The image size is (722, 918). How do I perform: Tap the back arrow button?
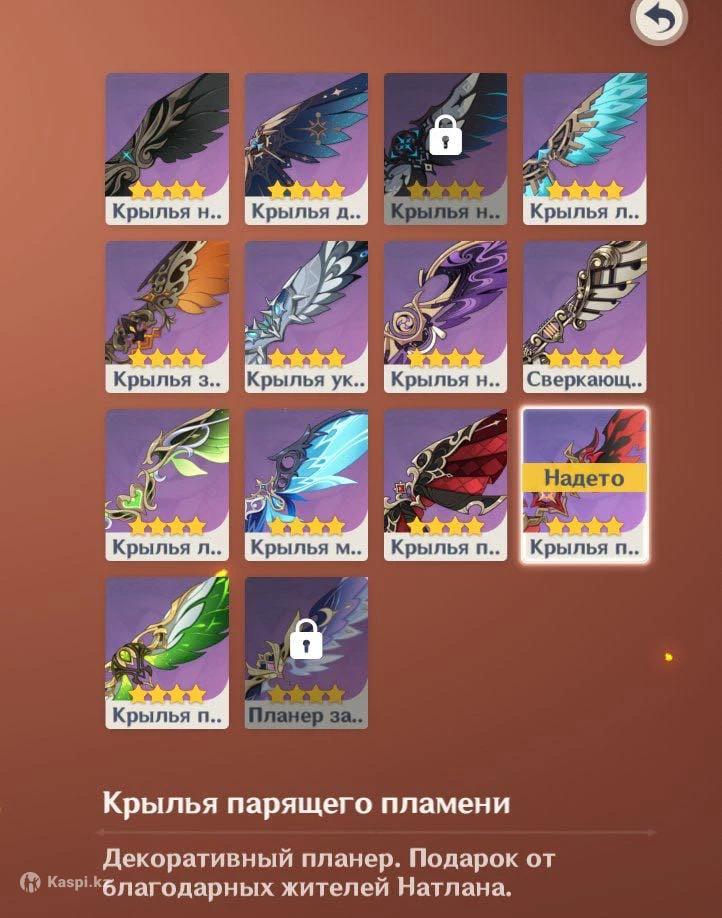tap(660, 20)
